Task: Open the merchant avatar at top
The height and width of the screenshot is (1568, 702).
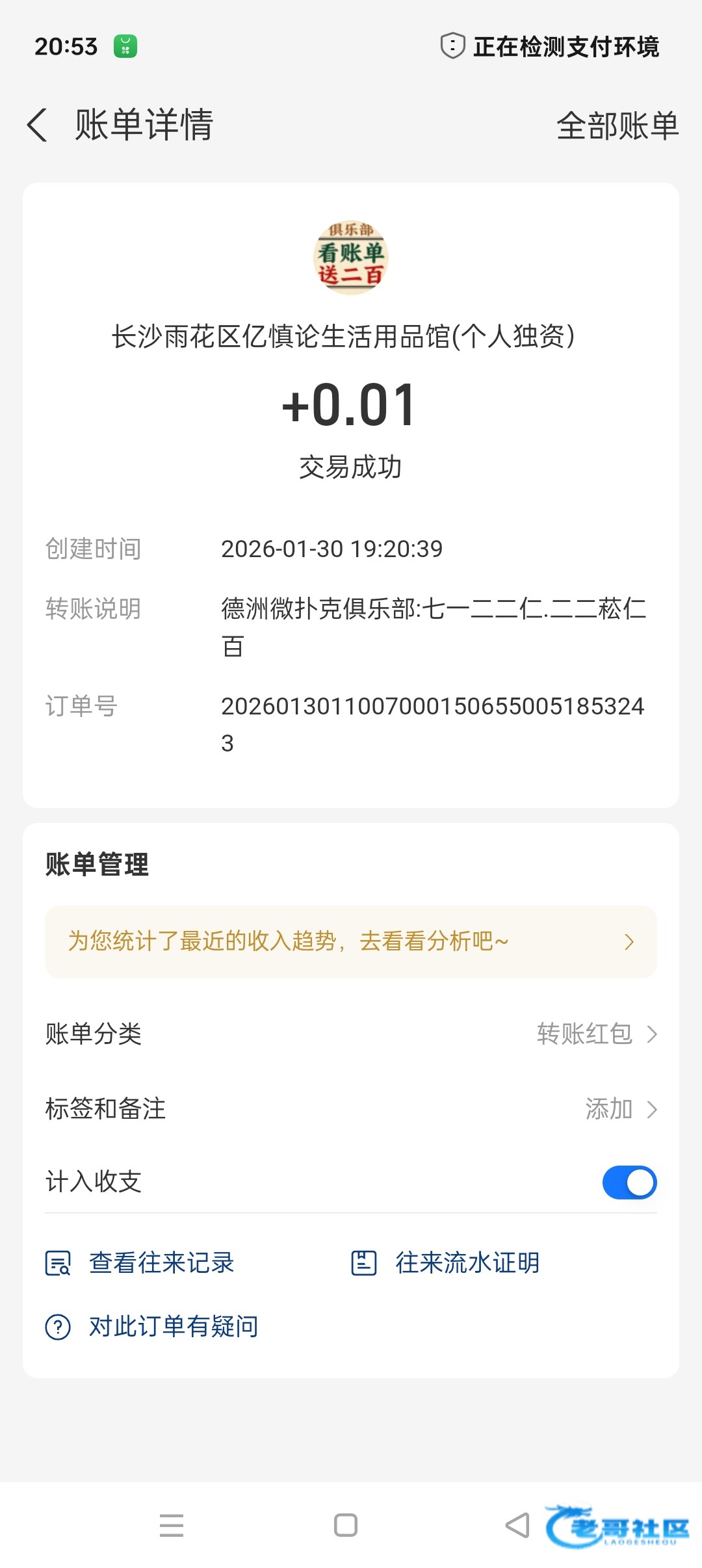Action: point(350,257)
